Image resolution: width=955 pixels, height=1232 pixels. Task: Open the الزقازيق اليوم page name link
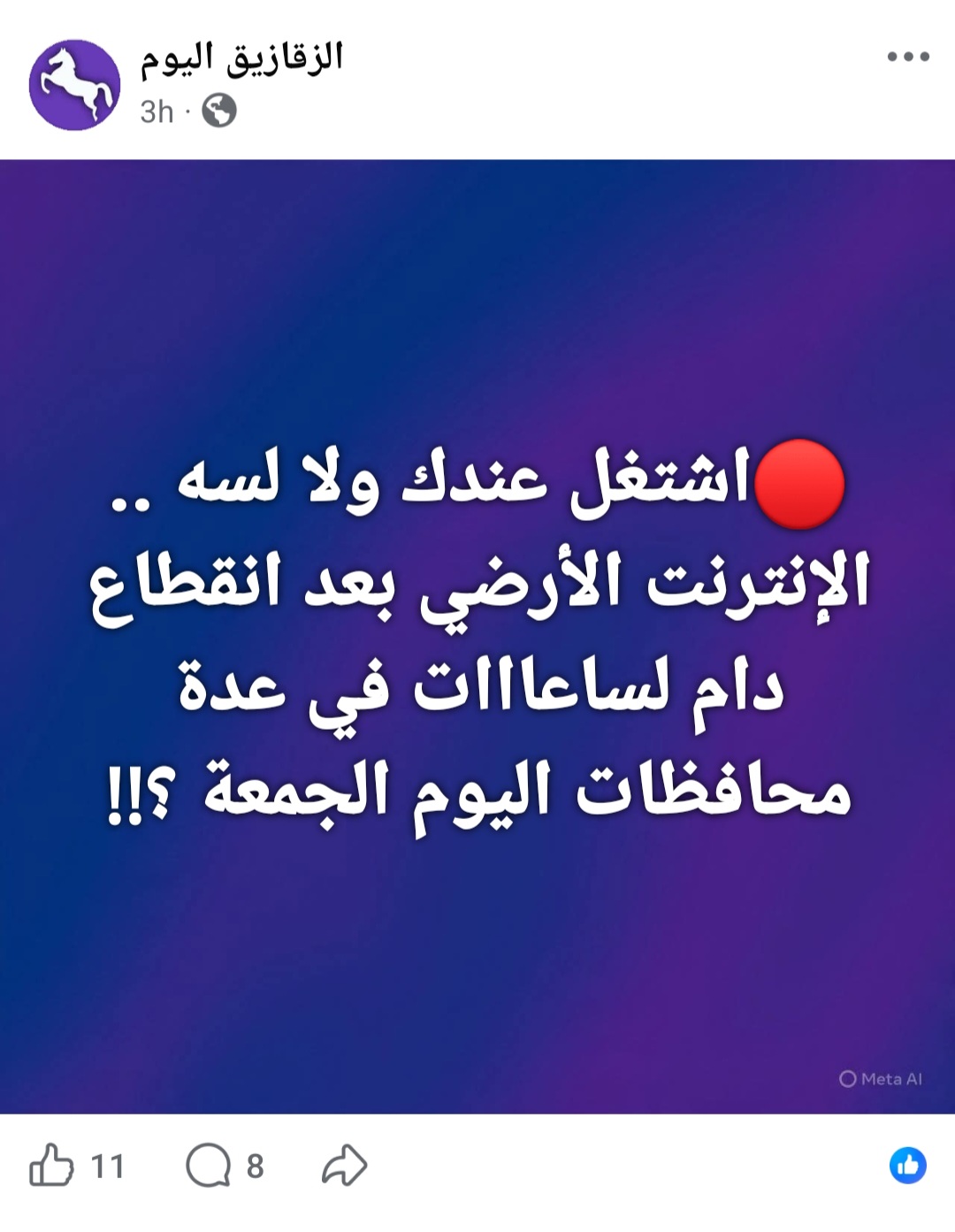[241, 58]
